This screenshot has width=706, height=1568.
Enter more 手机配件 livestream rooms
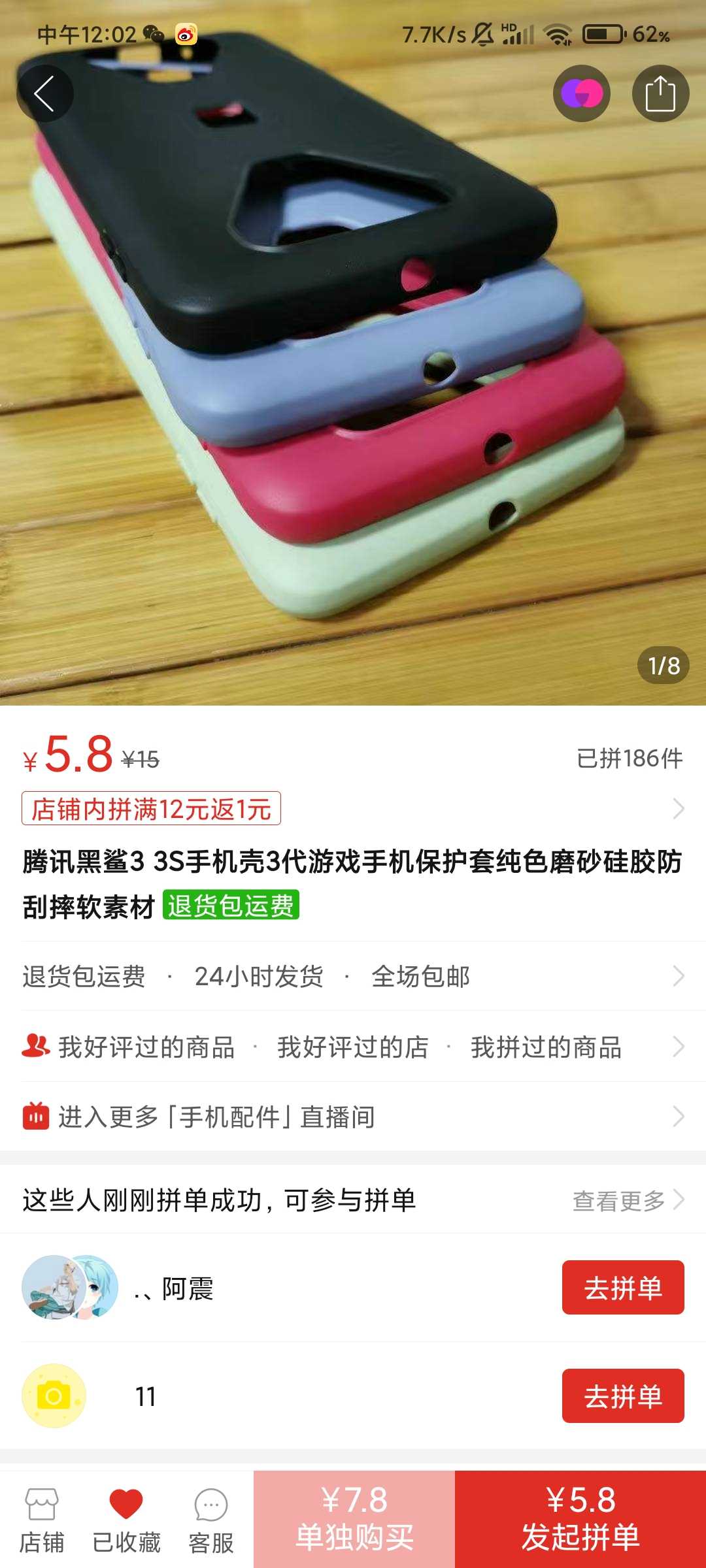353,1117
